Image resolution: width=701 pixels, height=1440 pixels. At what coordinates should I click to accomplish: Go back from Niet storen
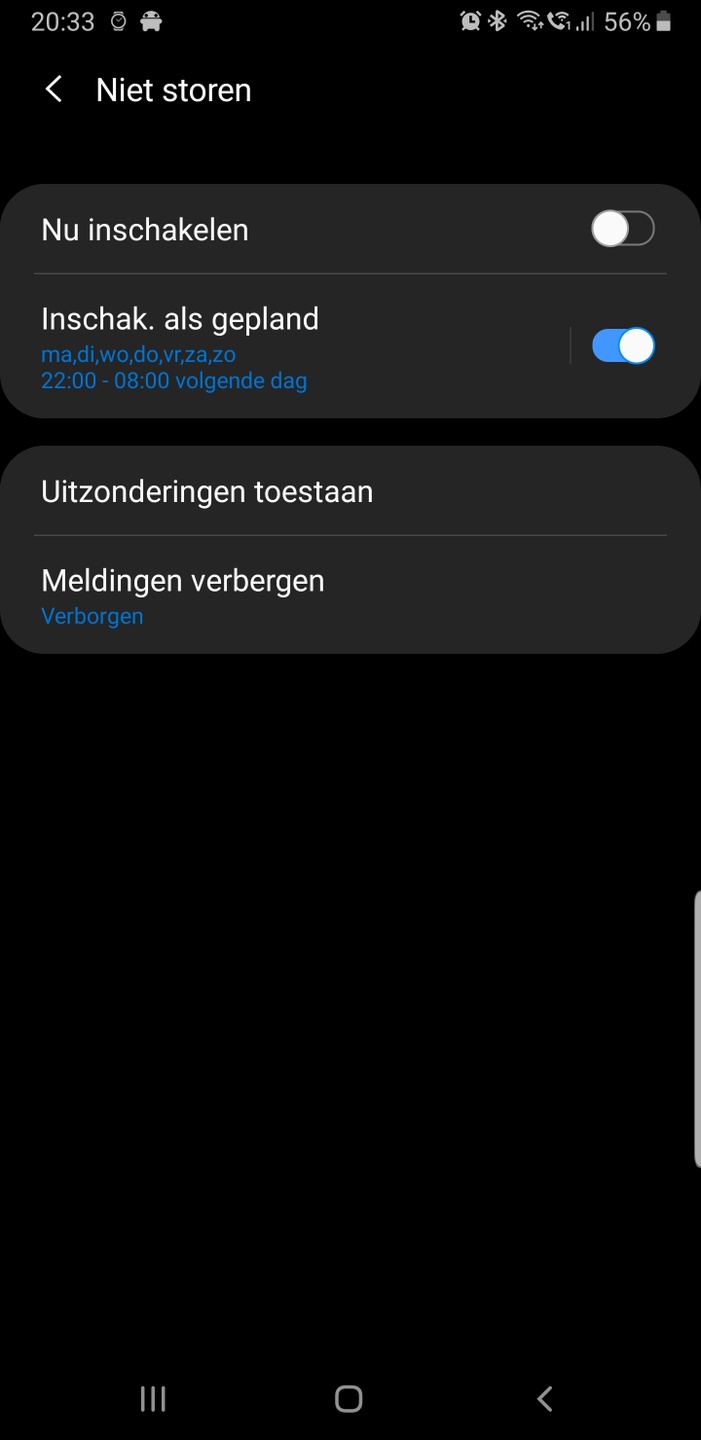54,90
